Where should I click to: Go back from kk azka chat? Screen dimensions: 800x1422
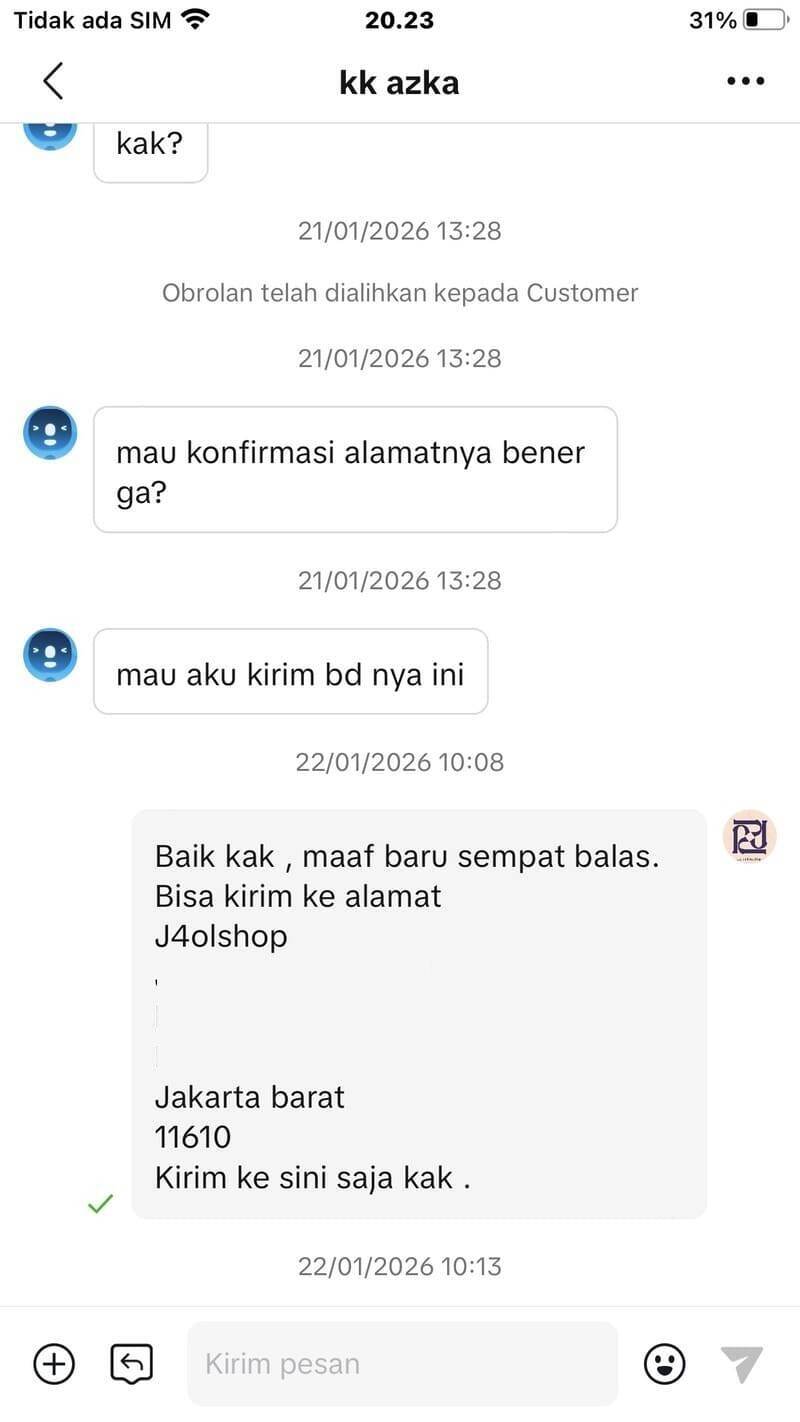point(53,81)
